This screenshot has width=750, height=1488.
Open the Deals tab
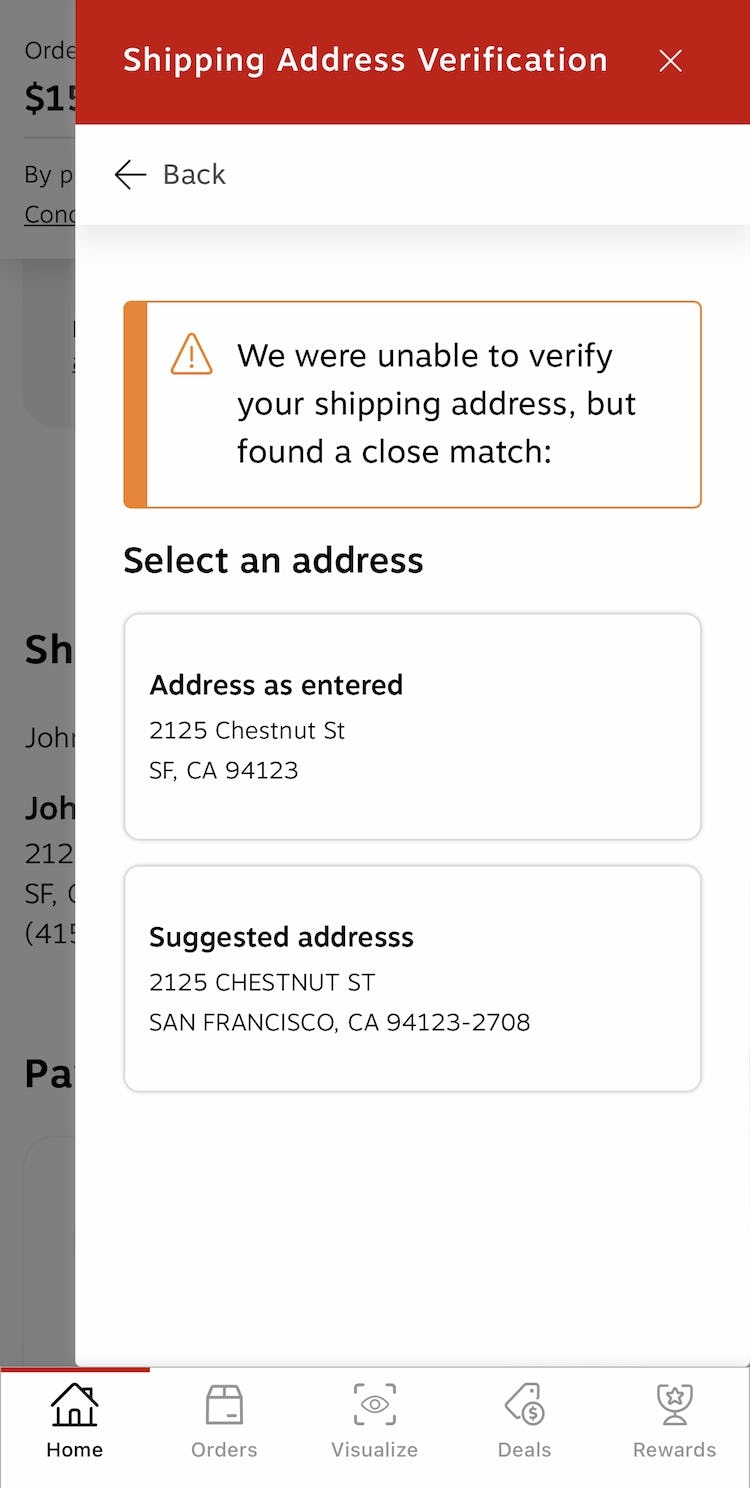pyautogui.click(x=524, y=1421)
